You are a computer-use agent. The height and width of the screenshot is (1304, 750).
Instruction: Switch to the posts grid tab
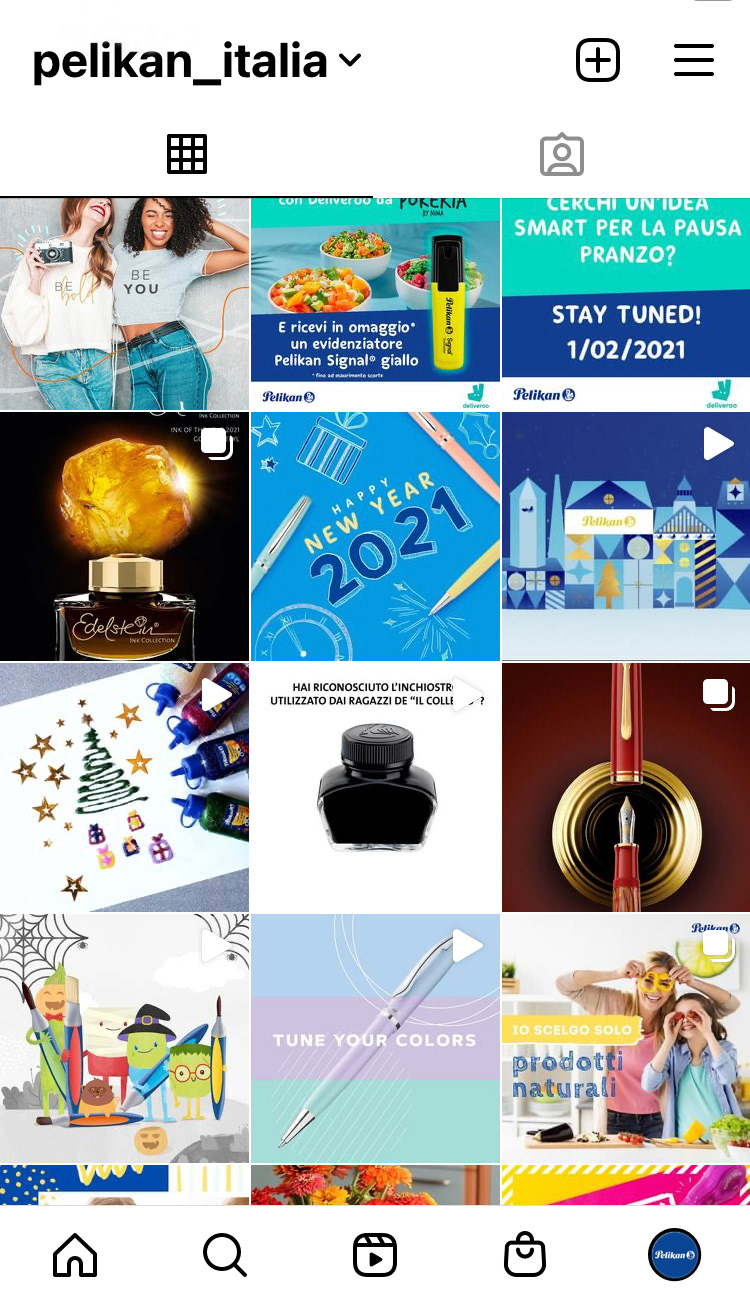(x=187, y=154)
